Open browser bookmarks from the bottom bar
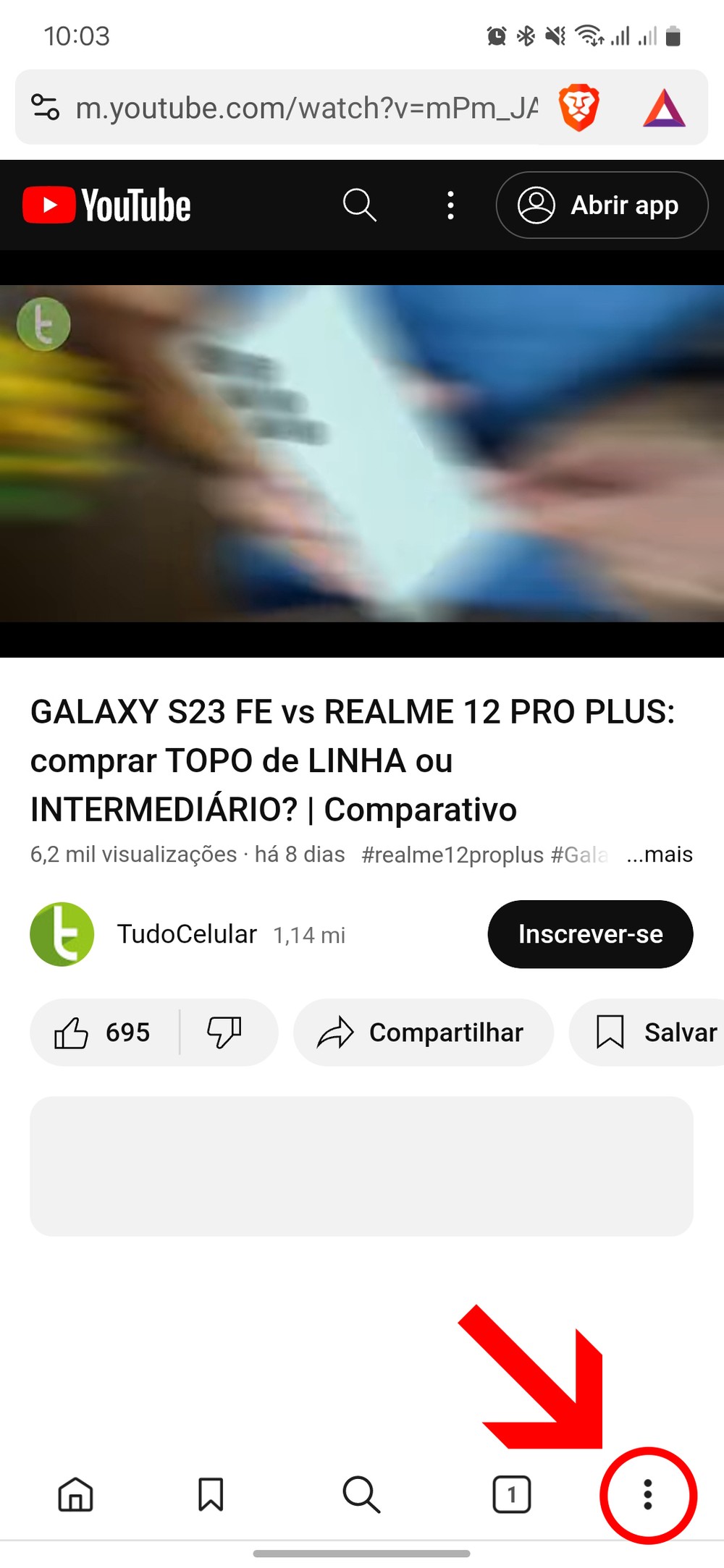Screen dimensions: 724x1568 [x=211, y=1494]
